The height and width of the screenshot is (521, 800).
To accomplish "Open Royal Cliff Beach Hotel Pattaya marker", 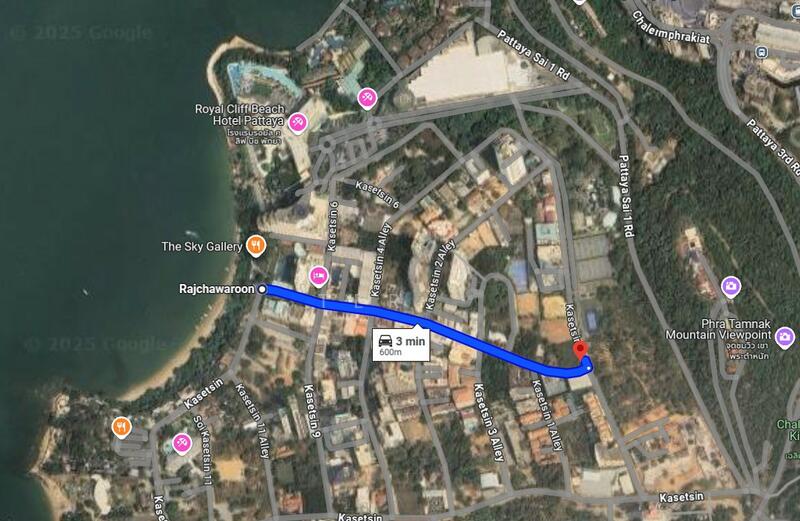I will [x=298, y=122].
